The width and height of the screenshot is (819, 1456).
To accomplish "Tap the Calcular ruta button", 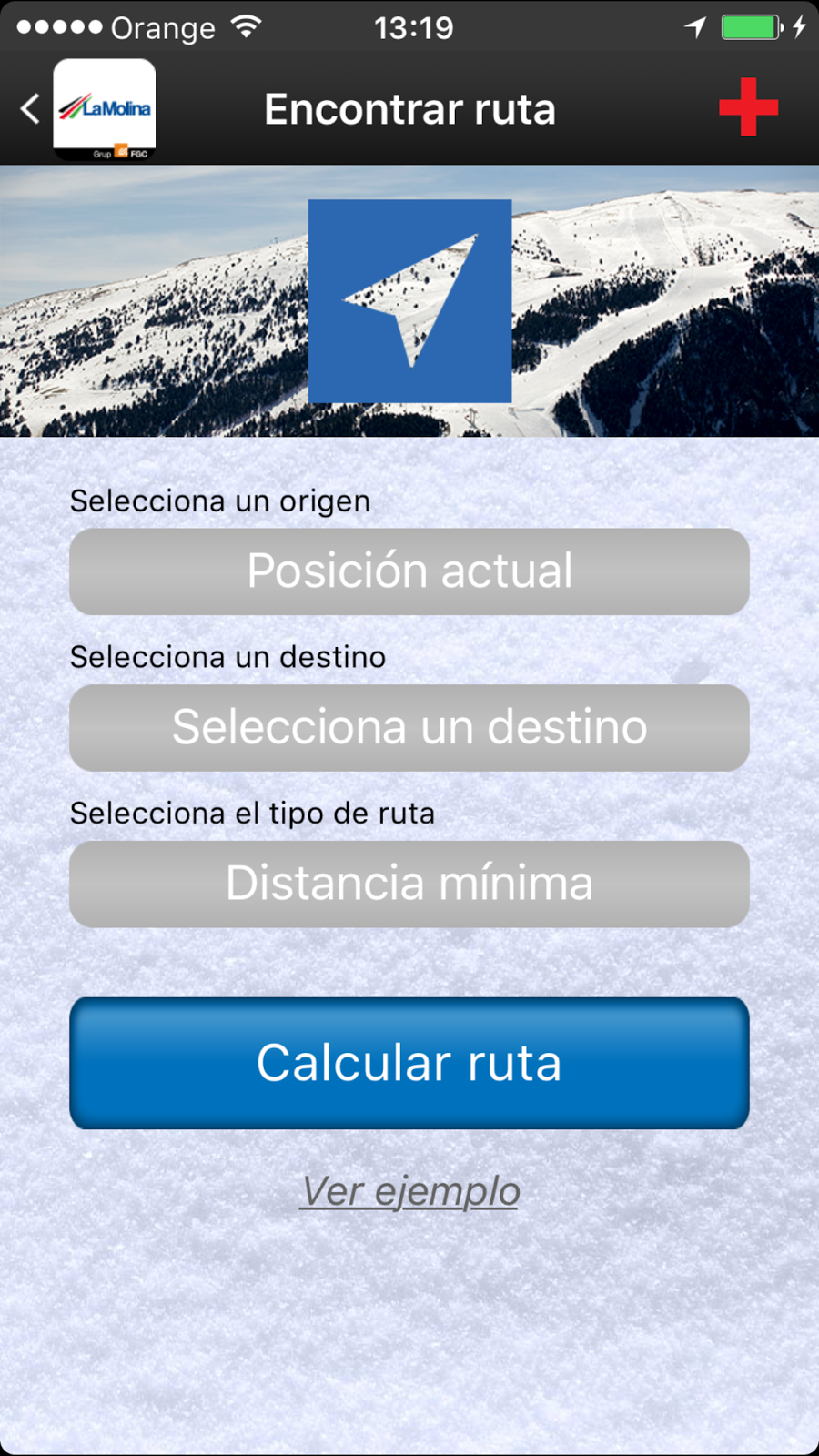I will tap(409, 1063).
